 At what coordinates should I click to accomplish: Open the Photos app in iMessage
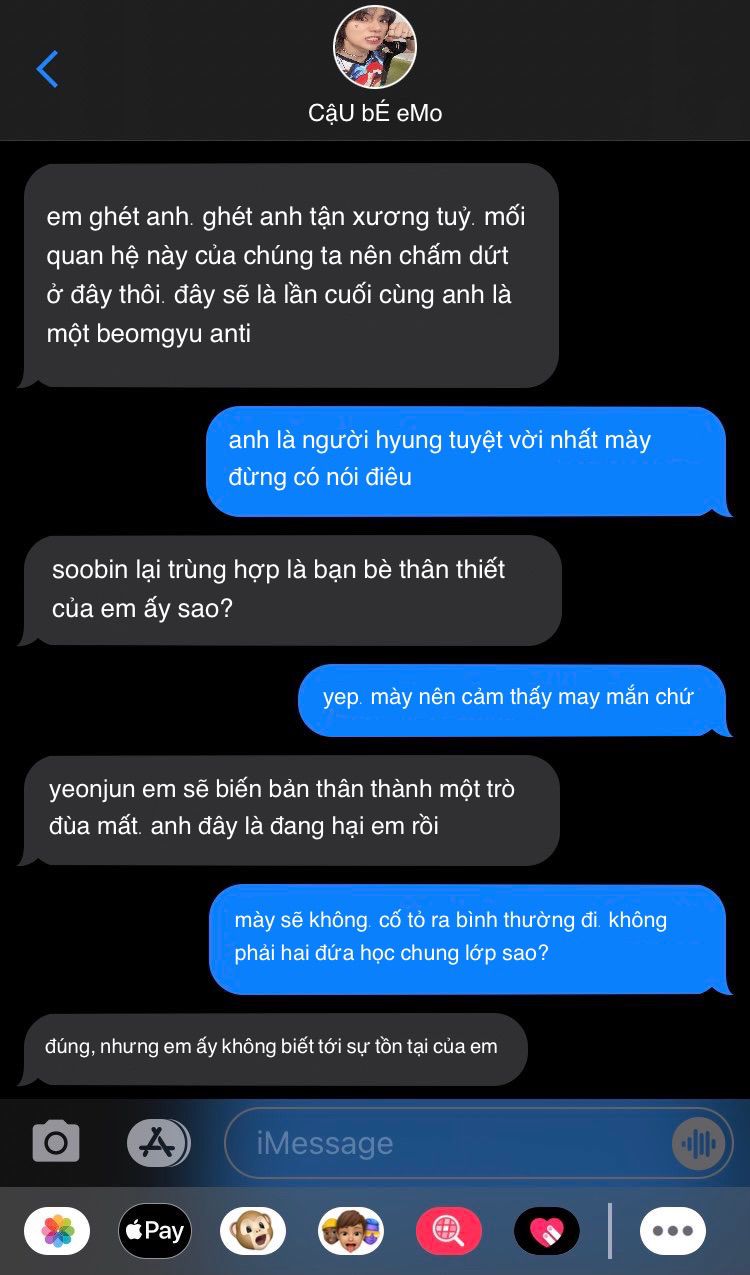pyautogui.click(x=57, y=1231)
